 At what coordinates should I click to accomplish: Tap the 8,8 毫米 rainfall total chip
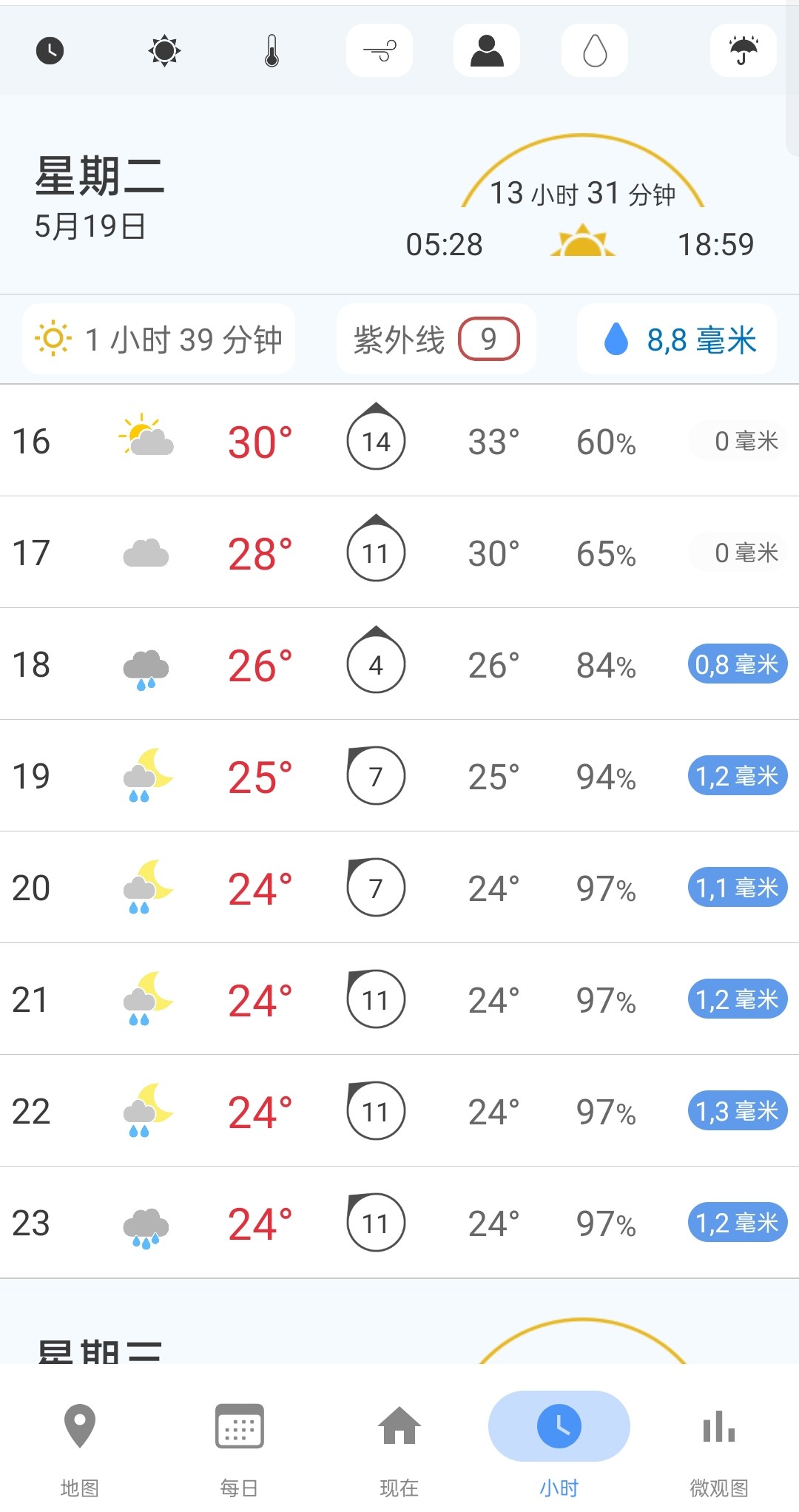pos(677,339)
